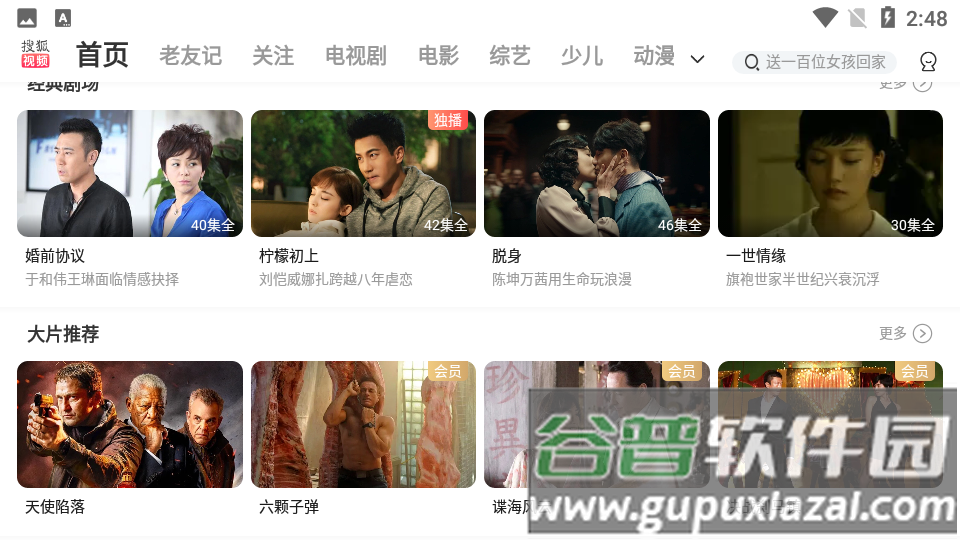Open the user profile icon
960x540 pixels.
coord(928,62)
